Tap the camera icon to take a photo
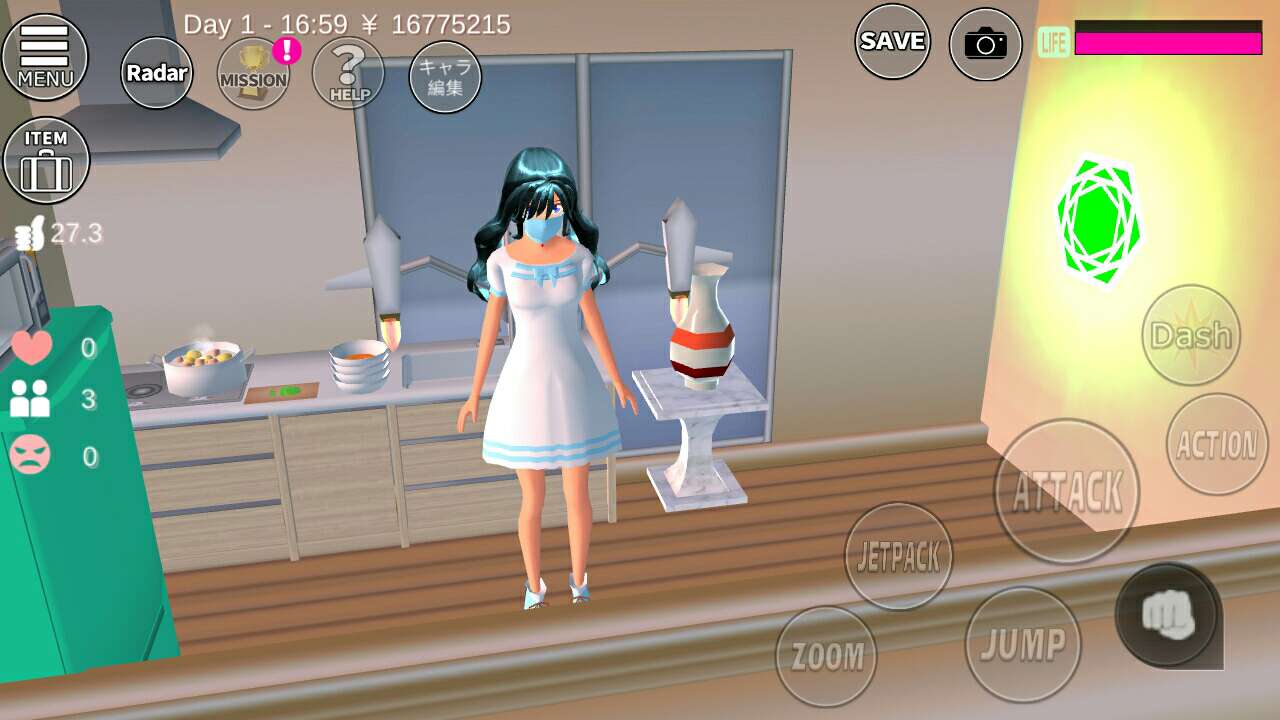Screen dimensions: 1280x720 pos(985,44)
